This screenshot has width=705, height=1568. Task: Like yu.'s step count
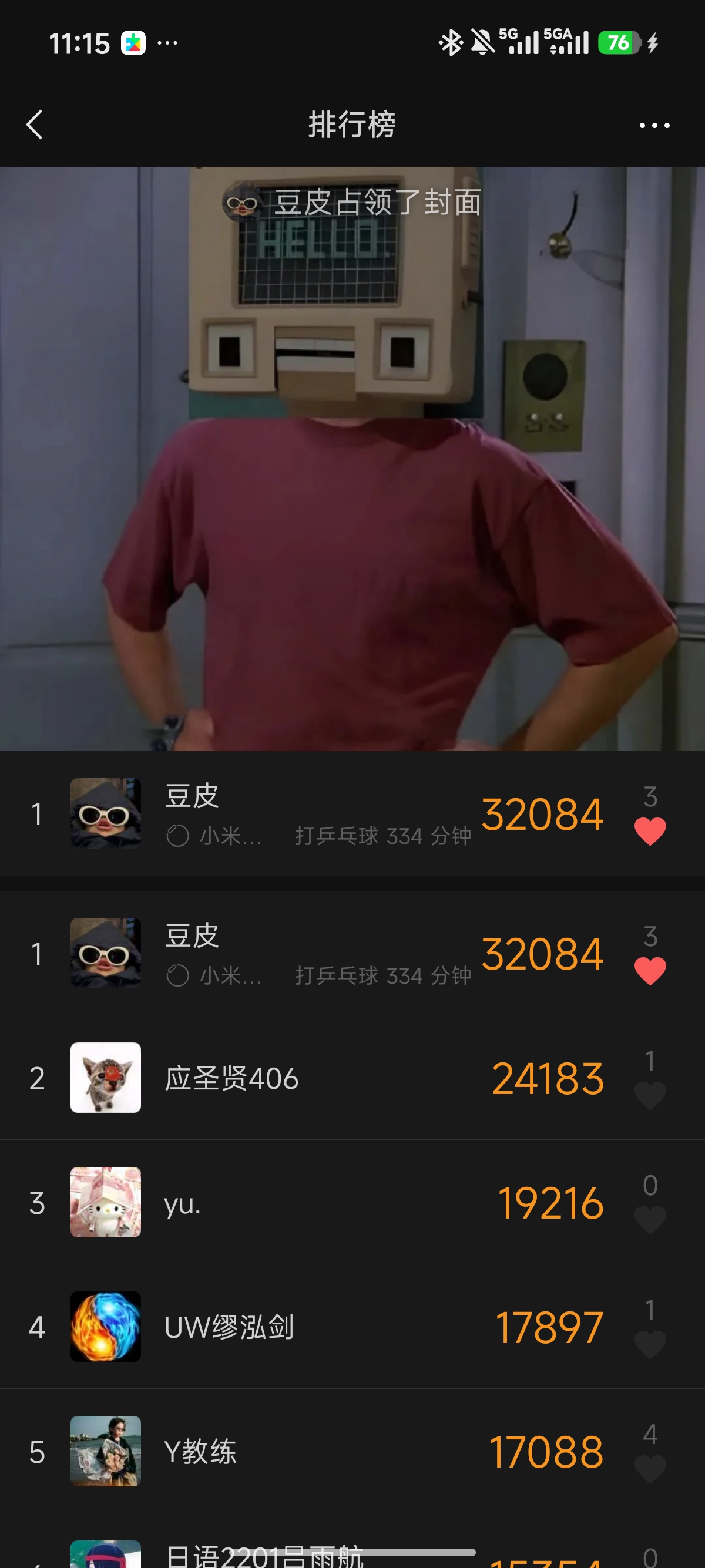pyautogui.click(x=650, y=1220)
